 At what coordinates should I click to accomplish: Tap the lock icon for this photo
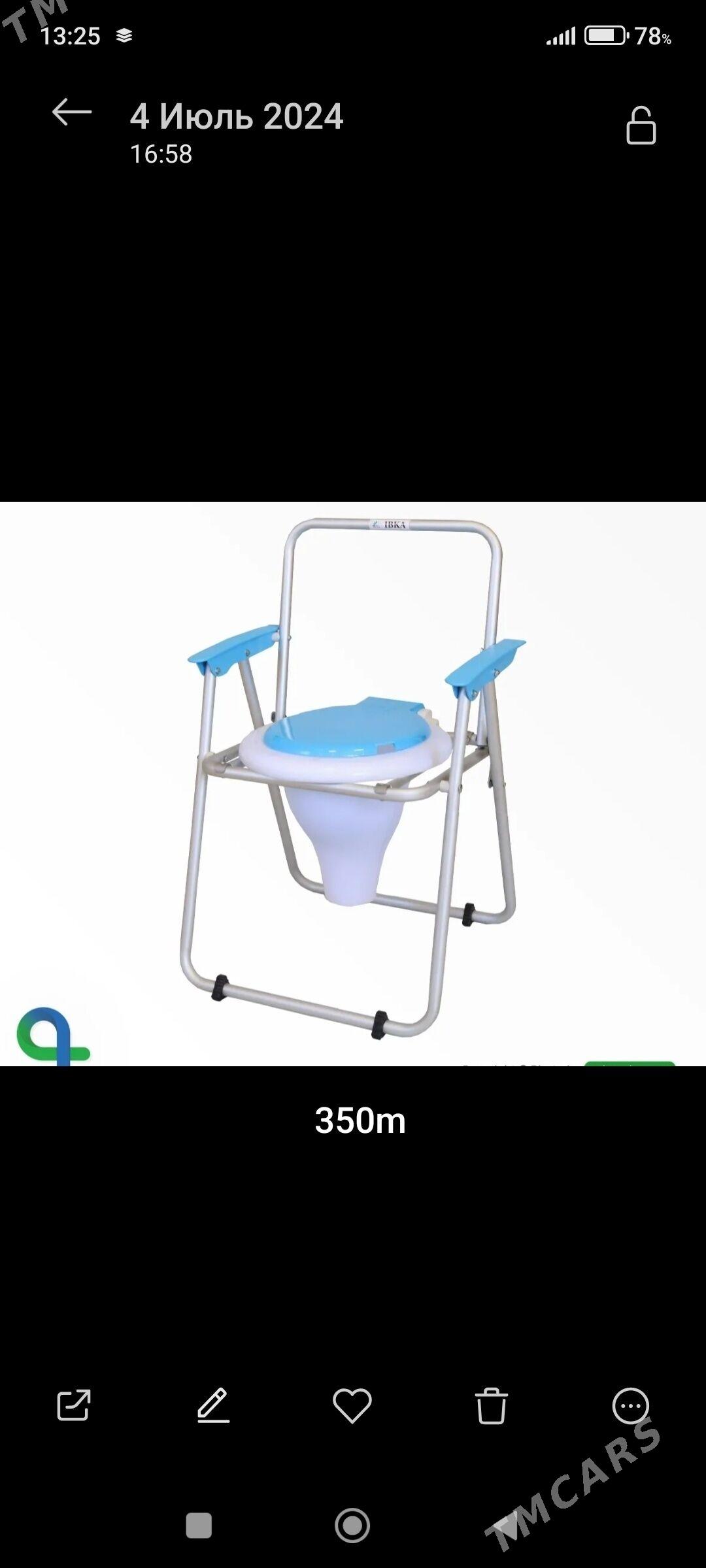[641, 125]
